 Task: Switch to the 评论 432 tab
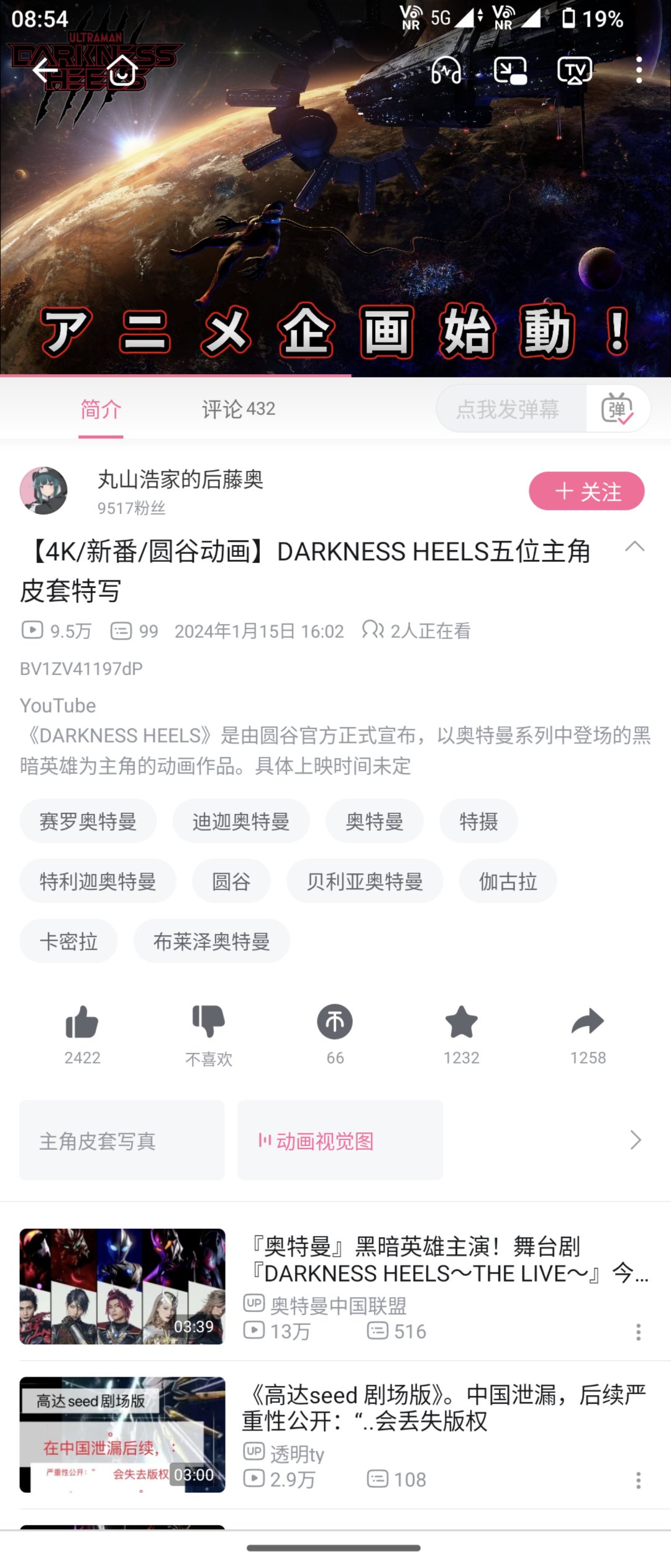pyautogui.click(x=238, y=409)
